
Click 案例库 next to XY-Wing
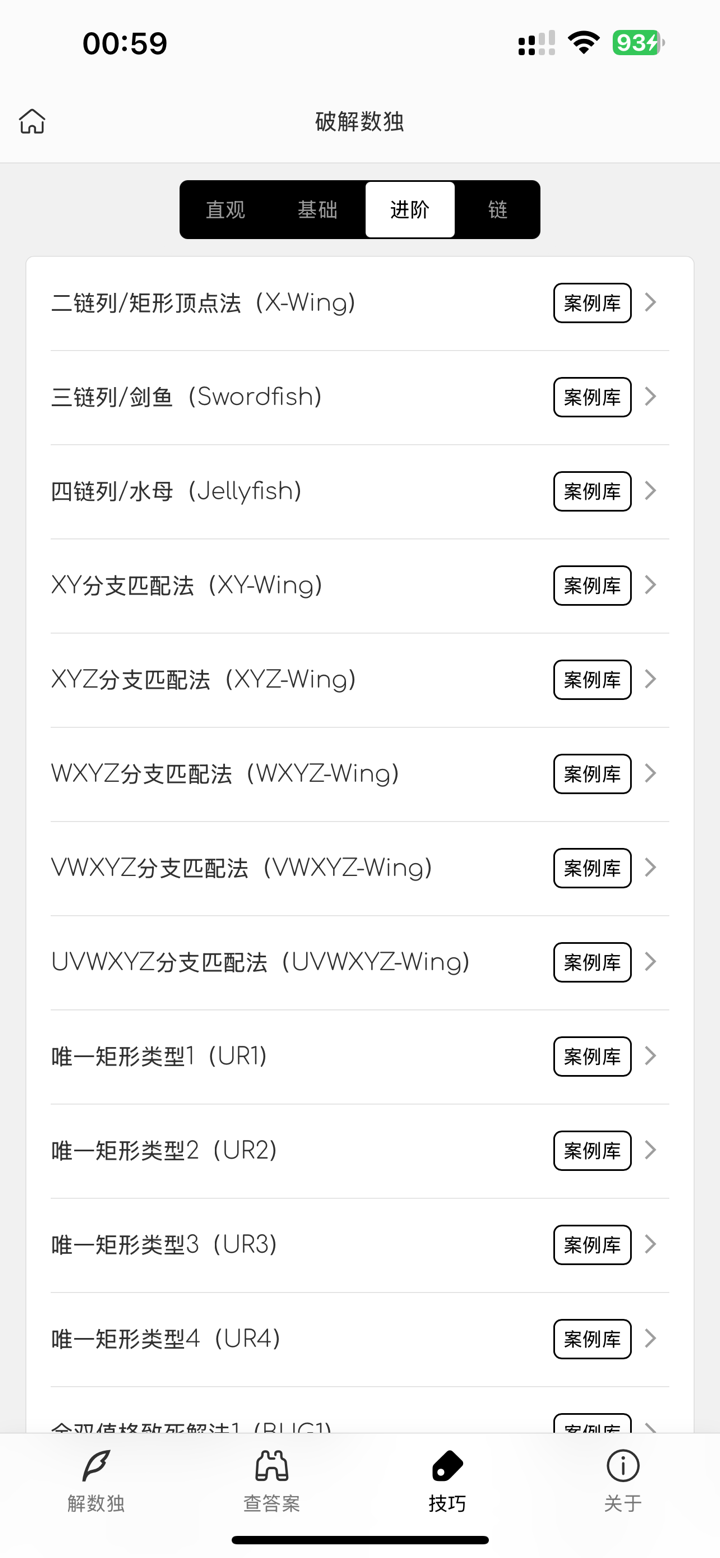(592, 585)
